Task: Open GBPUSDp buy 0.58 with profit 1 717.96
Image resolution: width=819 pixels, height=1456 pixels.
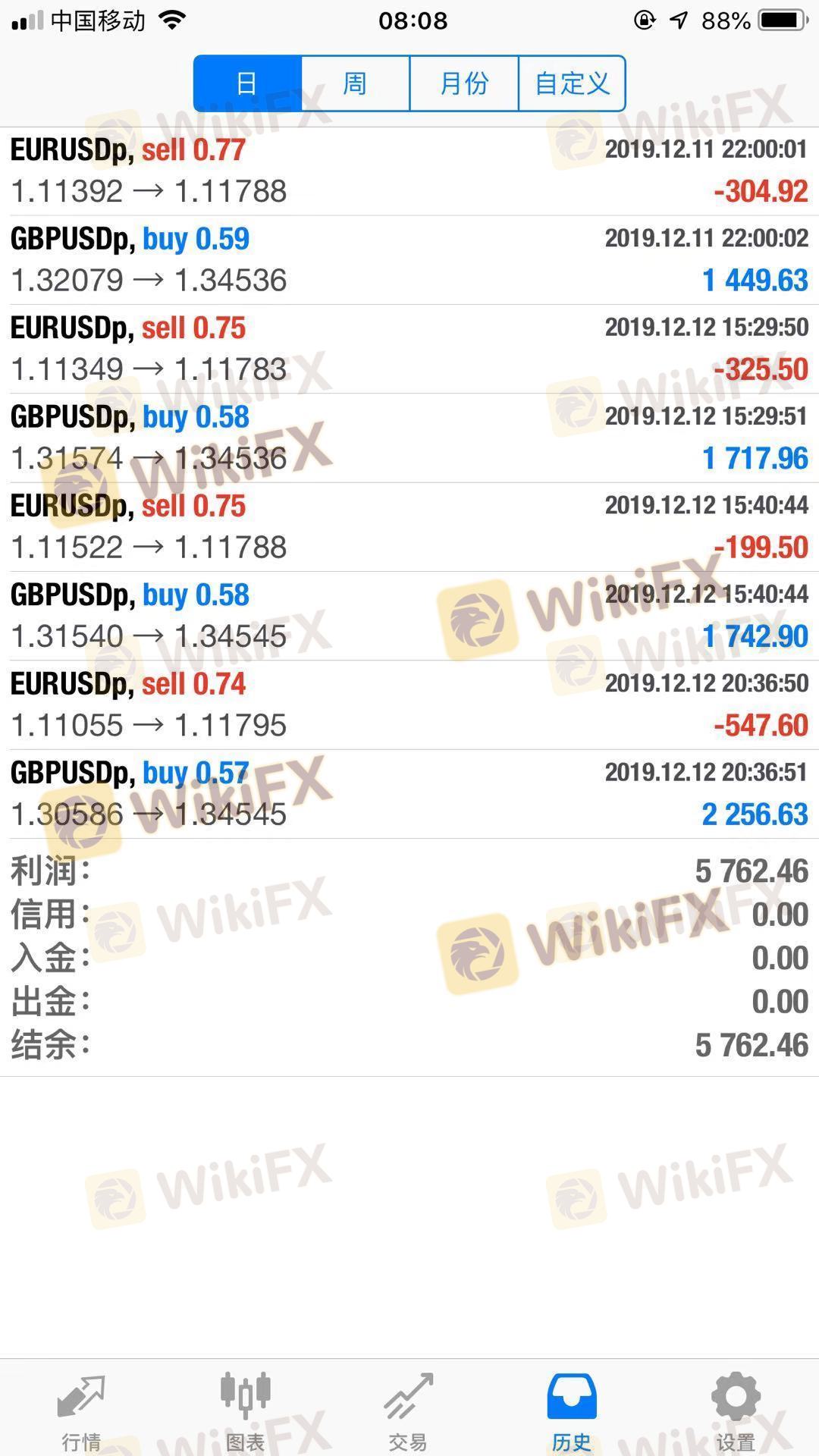Action: coord(409,438)
